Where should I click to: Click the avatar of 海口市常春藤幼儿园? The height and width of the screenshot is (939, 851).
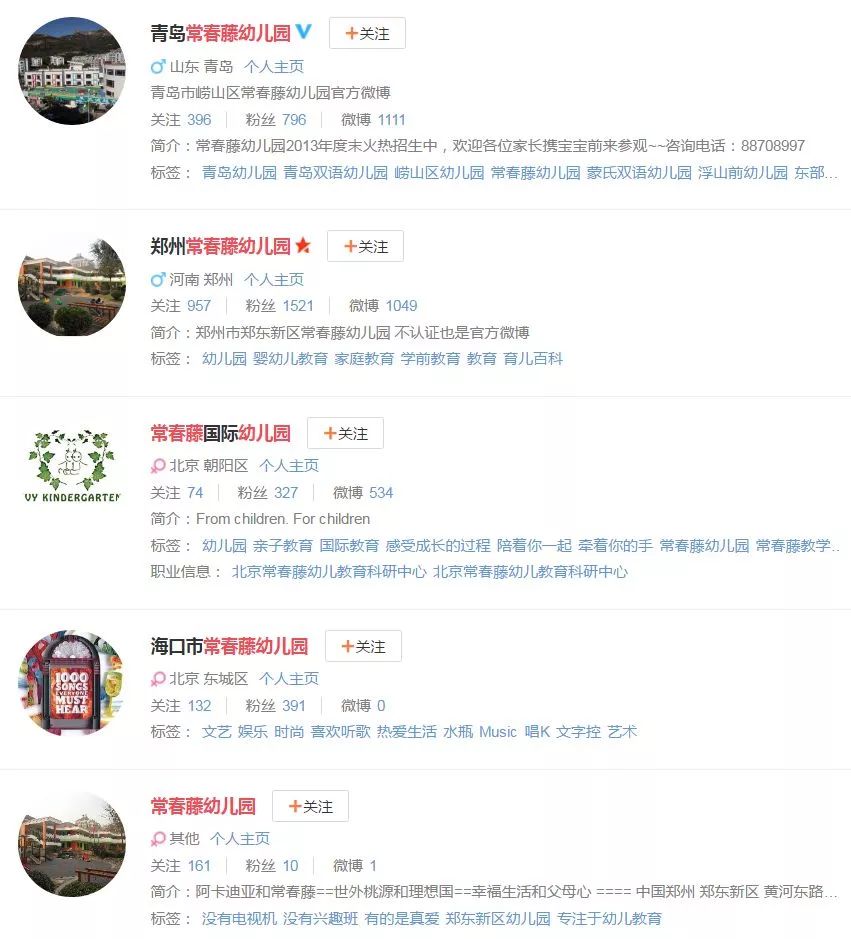[71, 684]
